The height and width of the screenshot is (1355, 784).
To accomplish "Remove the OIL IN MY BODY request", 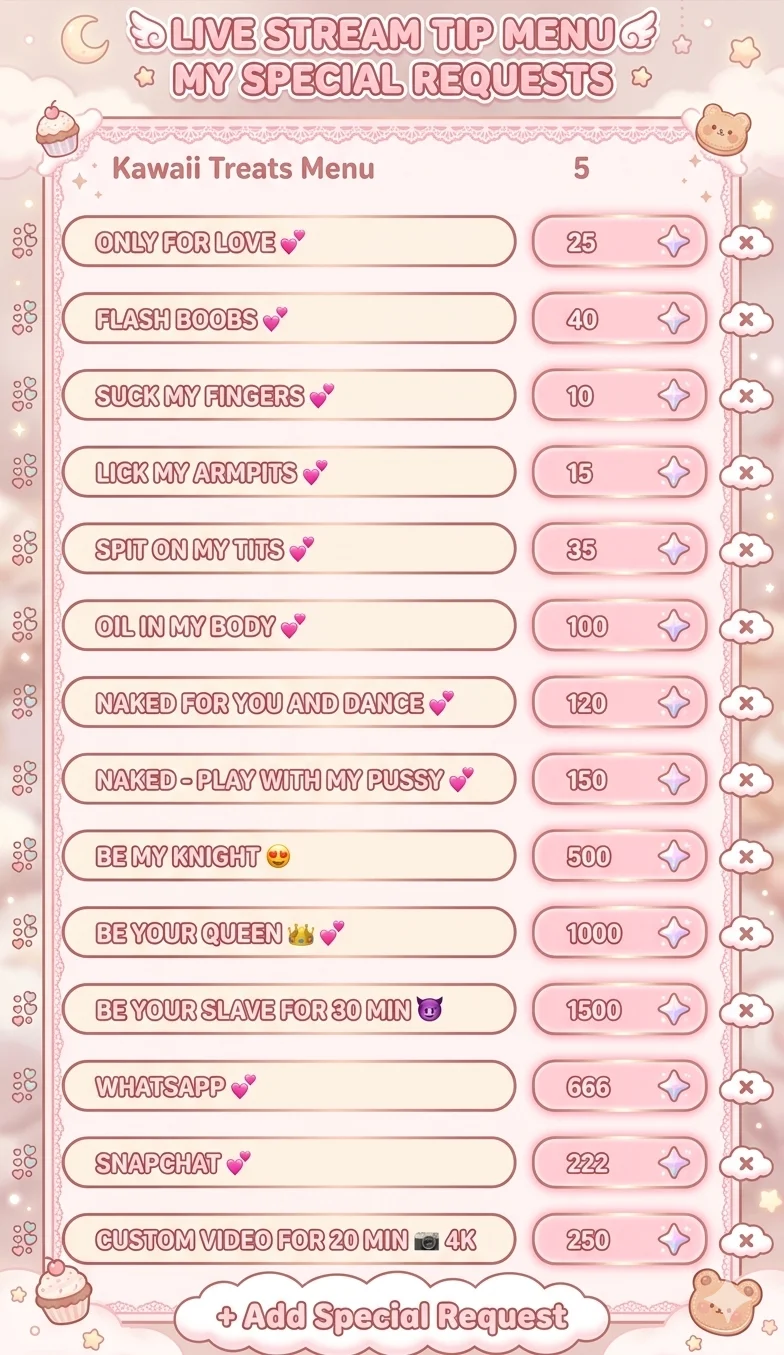I will tap(746, 627).
